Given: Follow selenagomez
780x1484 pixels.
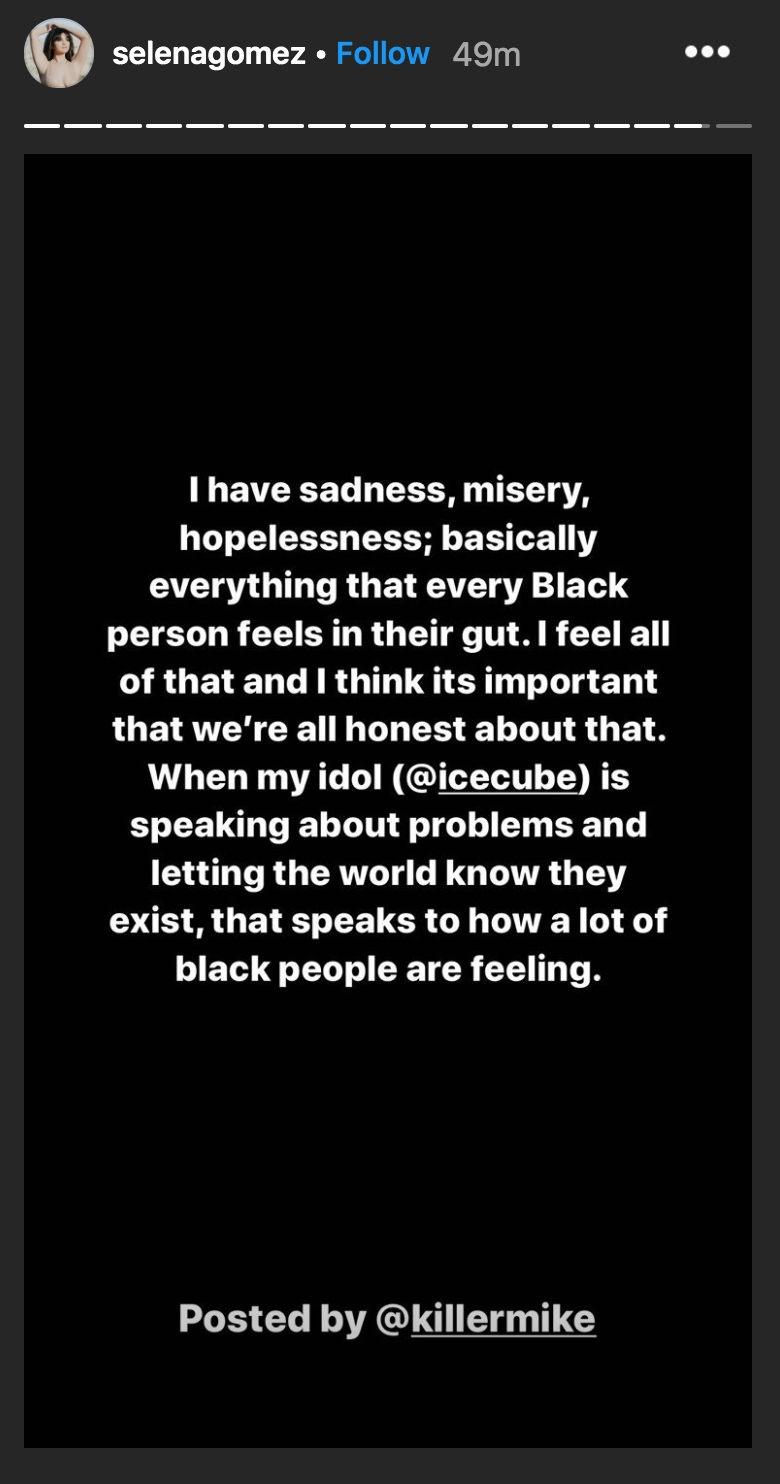Looking at the screenshot, I should click(x=383, y=53).
